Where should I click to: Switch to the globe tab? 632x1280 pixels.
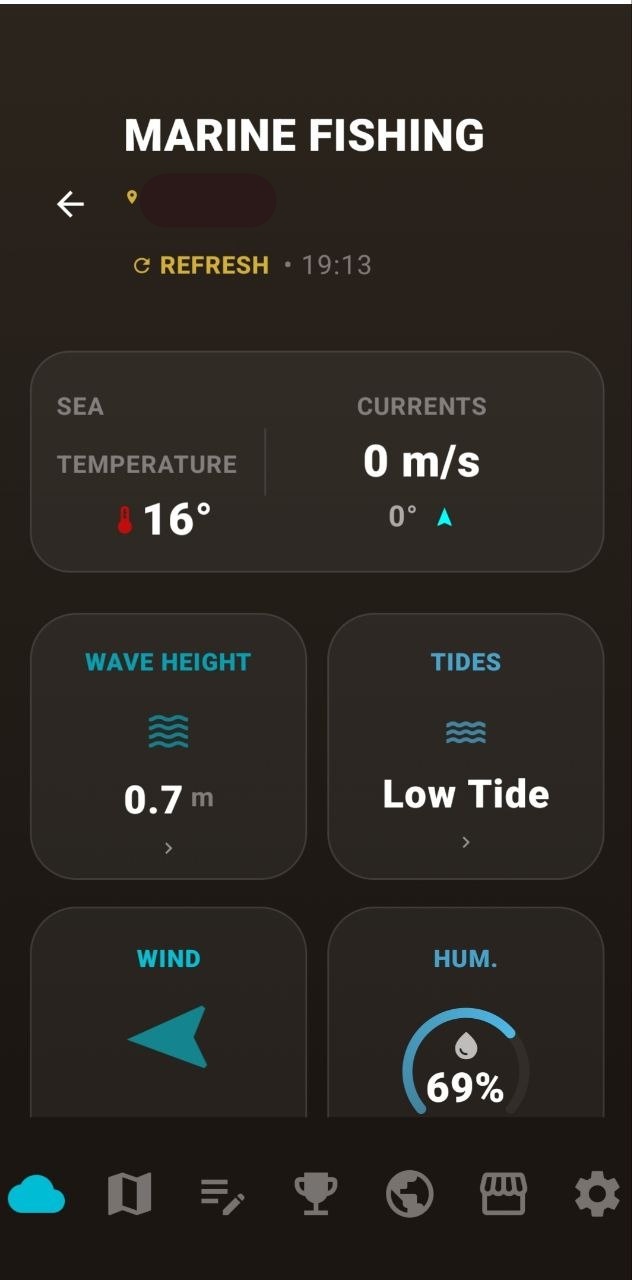coord(410,1194)
